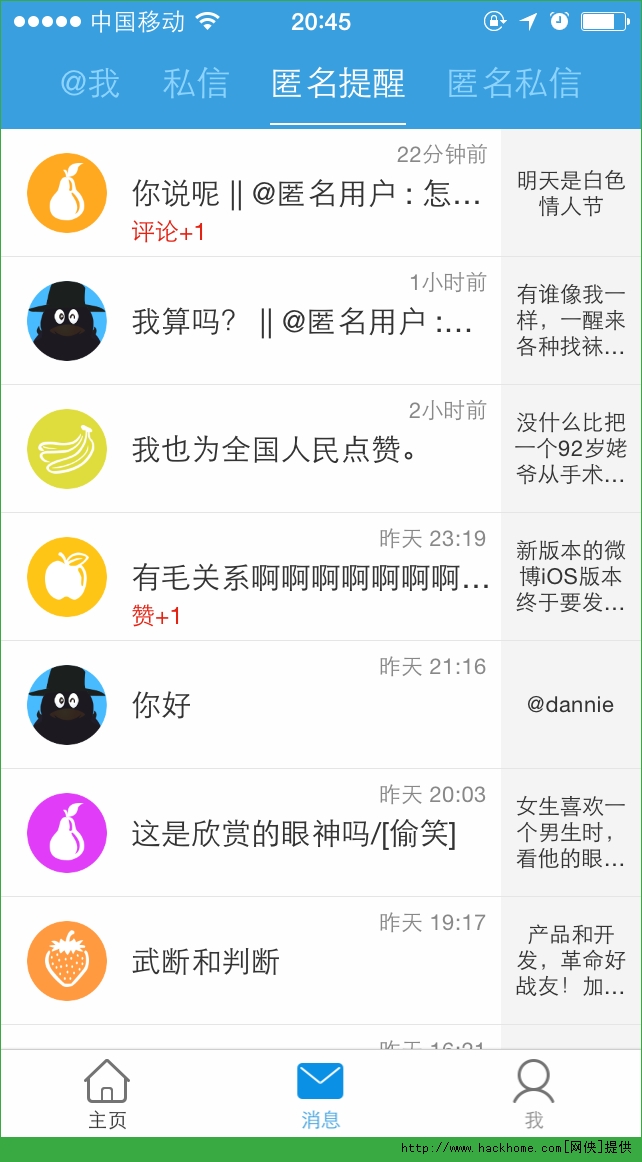Open the 我 profile tab
The width and height of the screenshot is (642, 1162).
point(534,1095)
